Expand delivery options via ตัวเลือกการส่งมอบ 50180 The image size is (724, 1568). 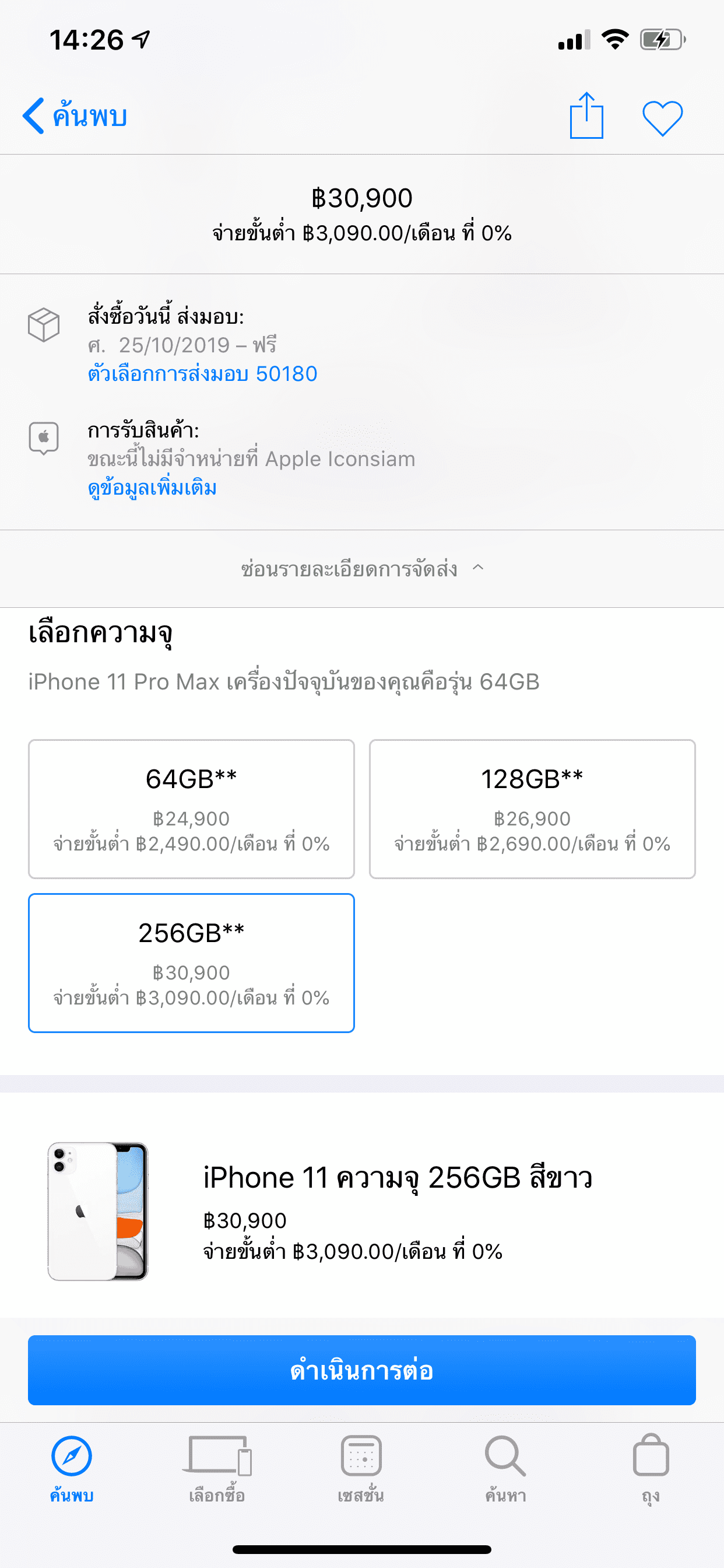[x=201, y=374]
